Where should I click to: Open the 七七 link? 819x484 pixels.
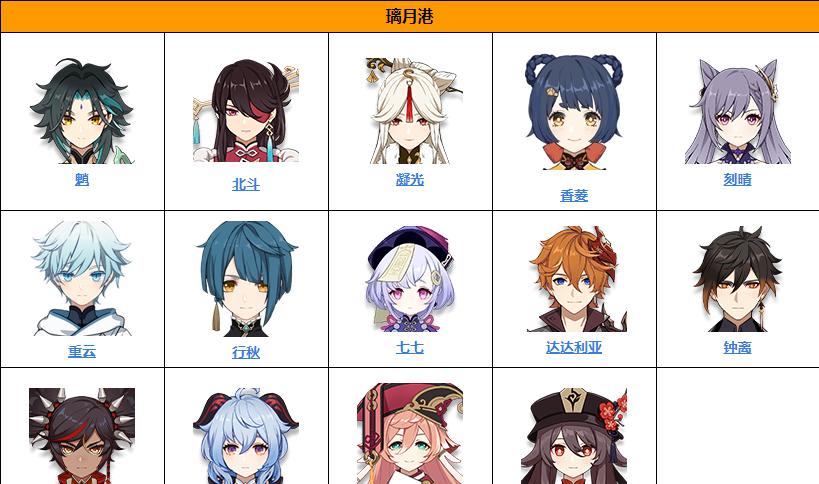click(410, 348)
